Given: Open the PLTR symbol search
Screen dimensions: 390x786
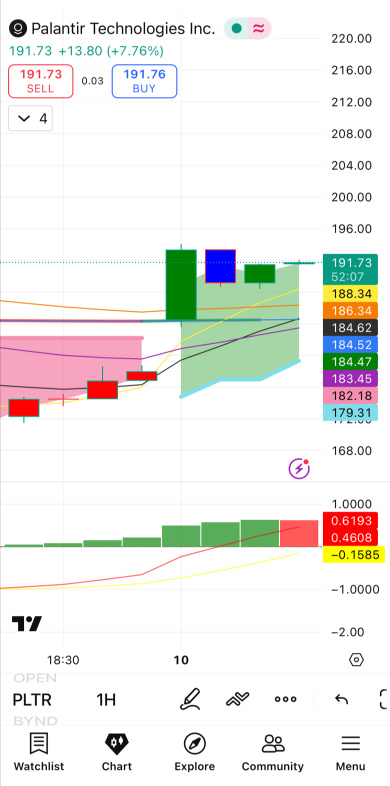Looking at the screenshot, I should click(32, 699).
